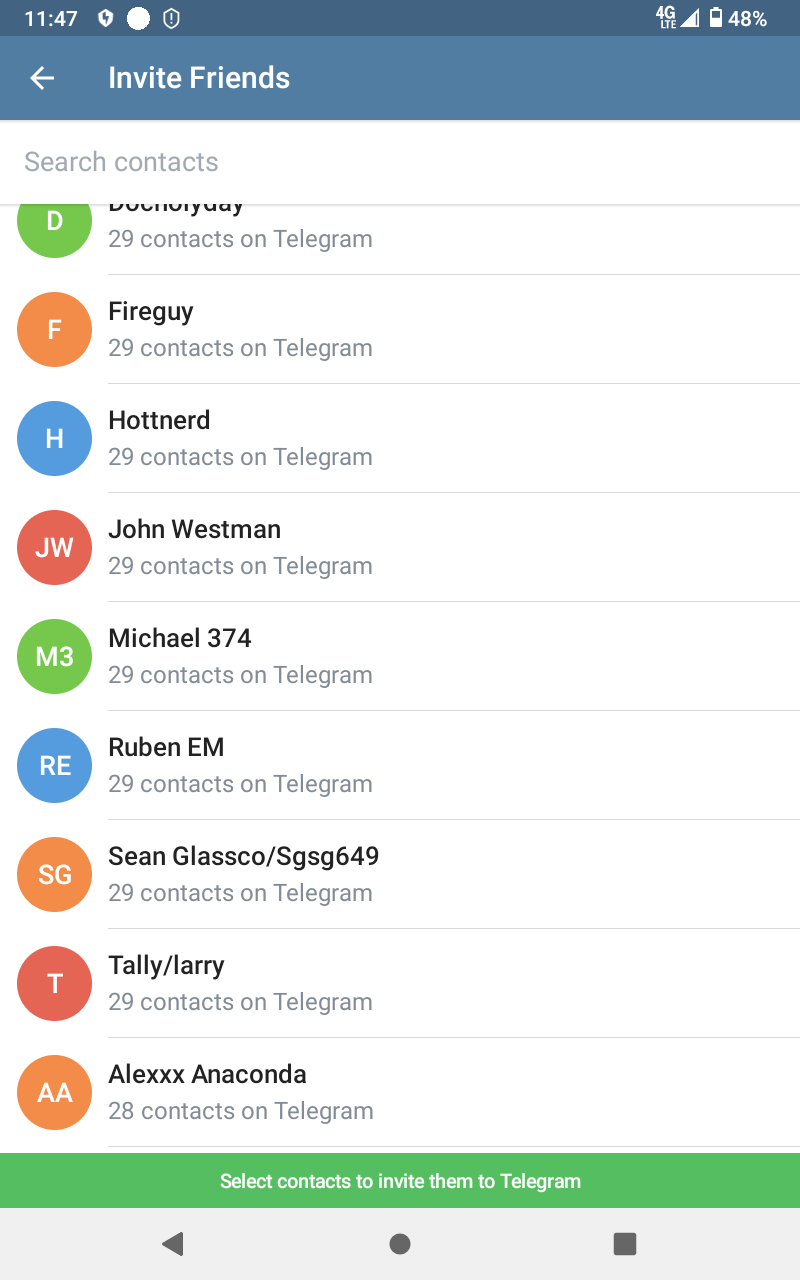800x1280 pixels.
Task: Select Michael 374 to invite
Action: pos(400,657)
